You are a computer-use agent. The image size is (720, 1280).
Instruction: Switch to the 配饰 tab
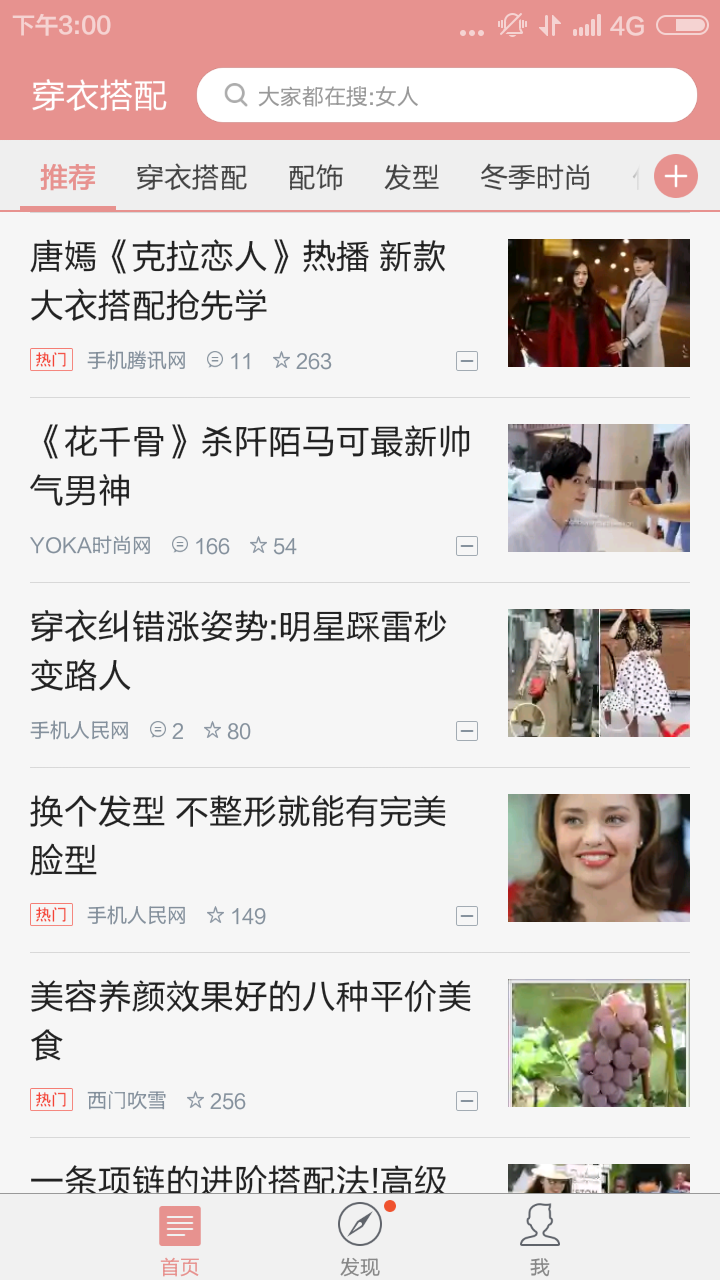coord(316,176)
